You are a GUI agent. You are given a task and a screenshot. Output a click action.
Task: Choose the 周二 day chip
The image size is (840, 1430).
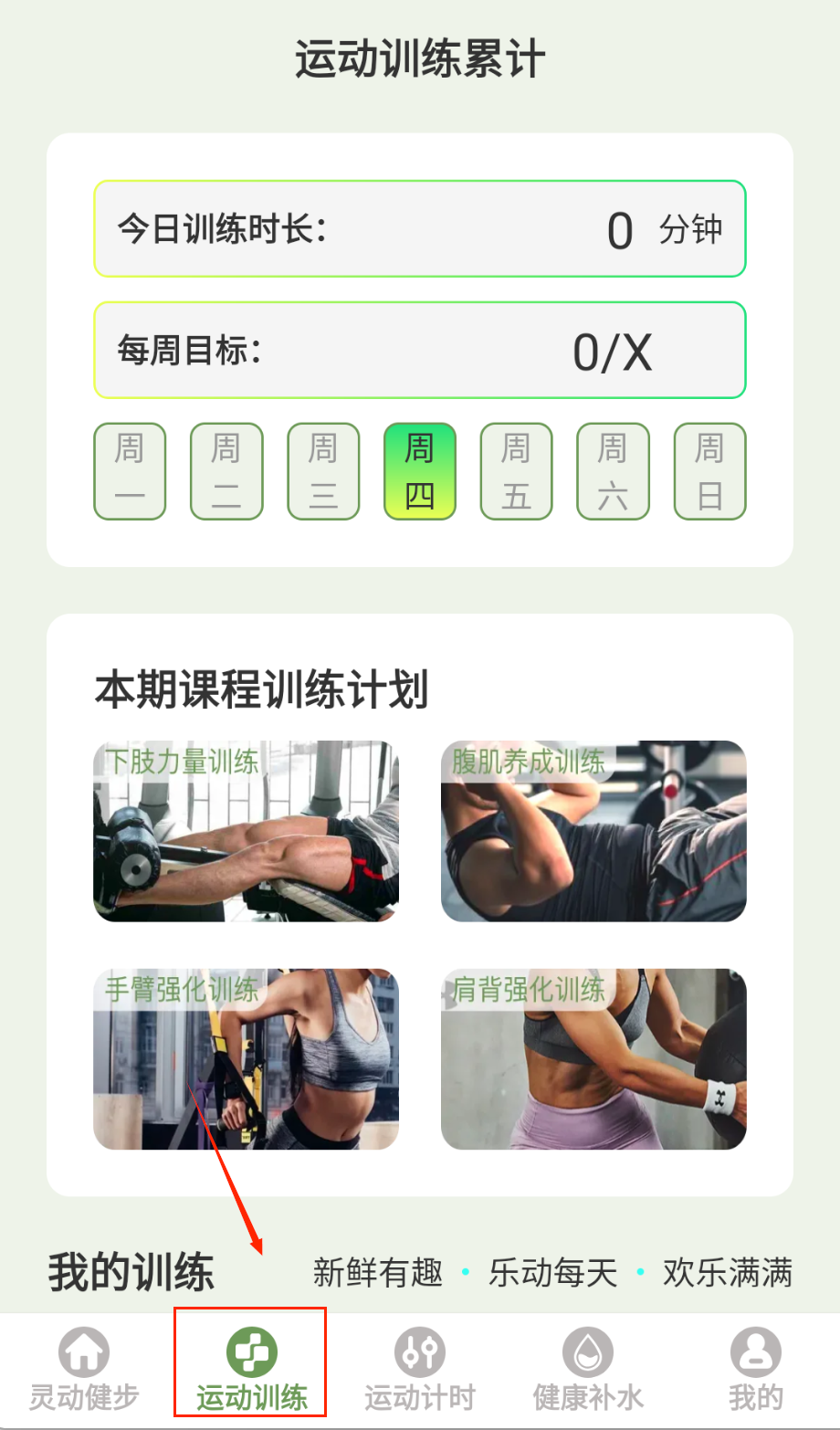click(226, 471)
